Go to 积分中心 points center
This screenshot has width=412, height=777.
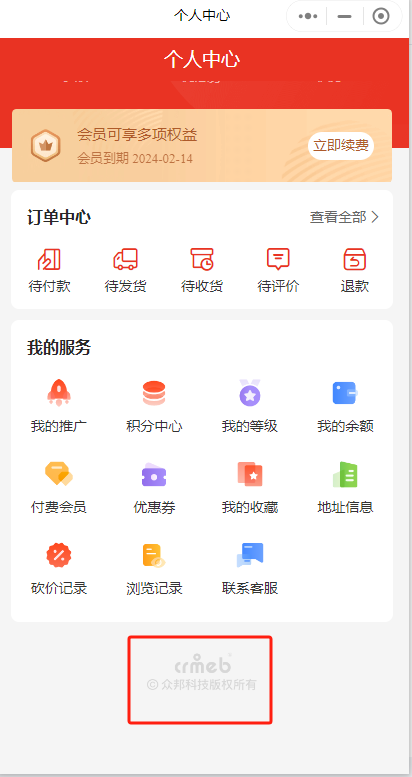click(x=154, y=406)
